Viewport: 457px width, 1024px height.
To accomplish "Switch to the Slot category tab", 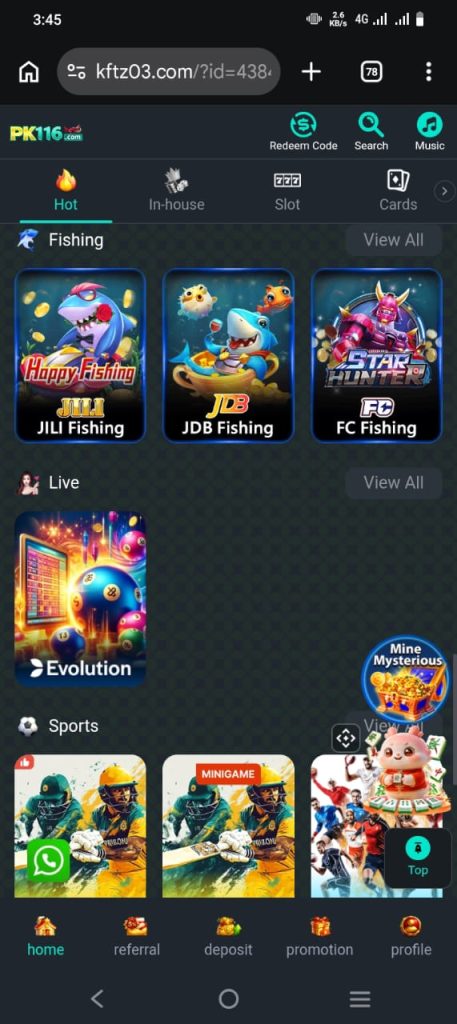I will [x=287, y=190].
